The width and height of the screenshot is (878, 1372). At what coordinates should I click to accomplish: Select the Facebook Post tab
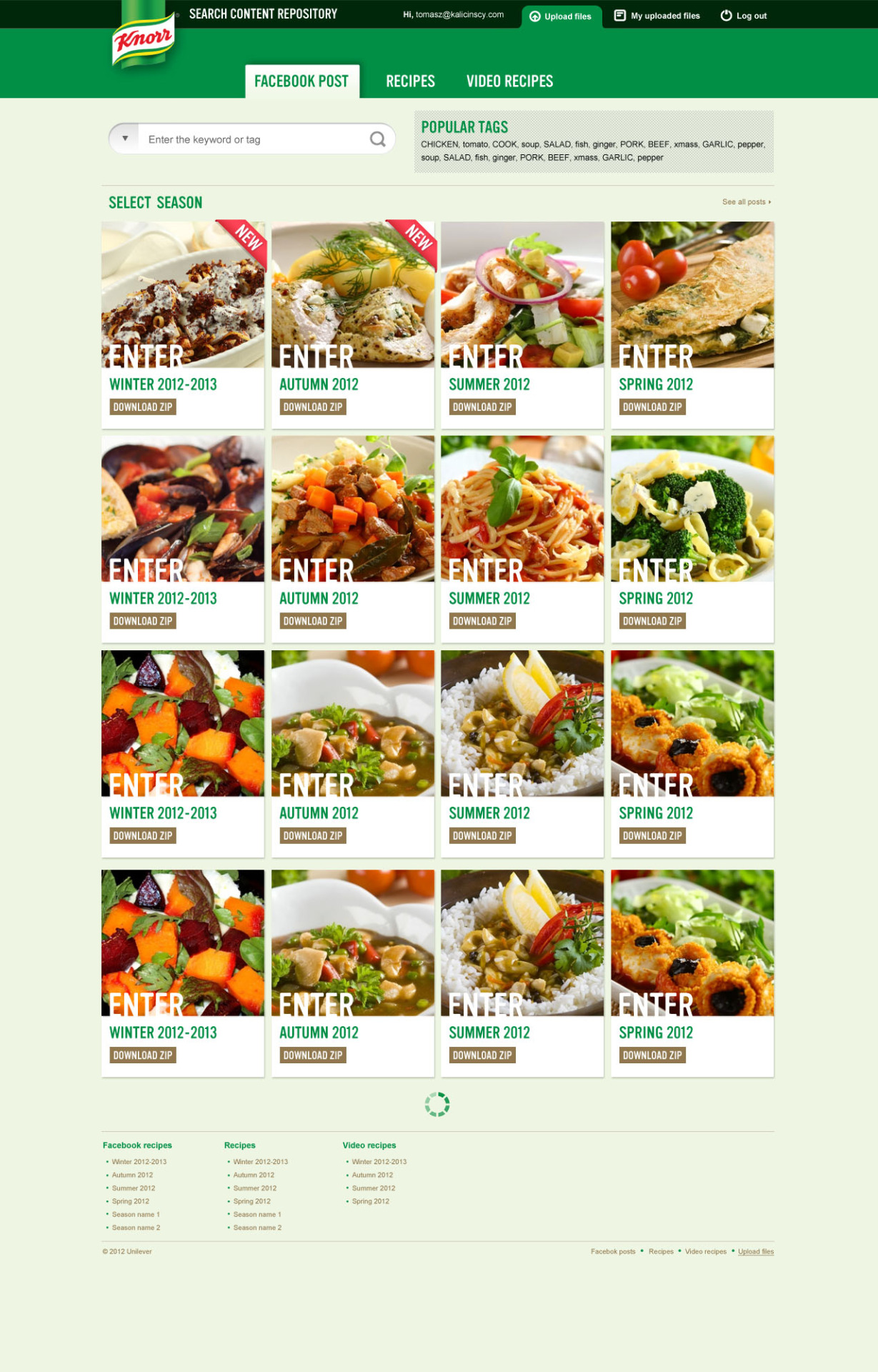tap(301, 81)
